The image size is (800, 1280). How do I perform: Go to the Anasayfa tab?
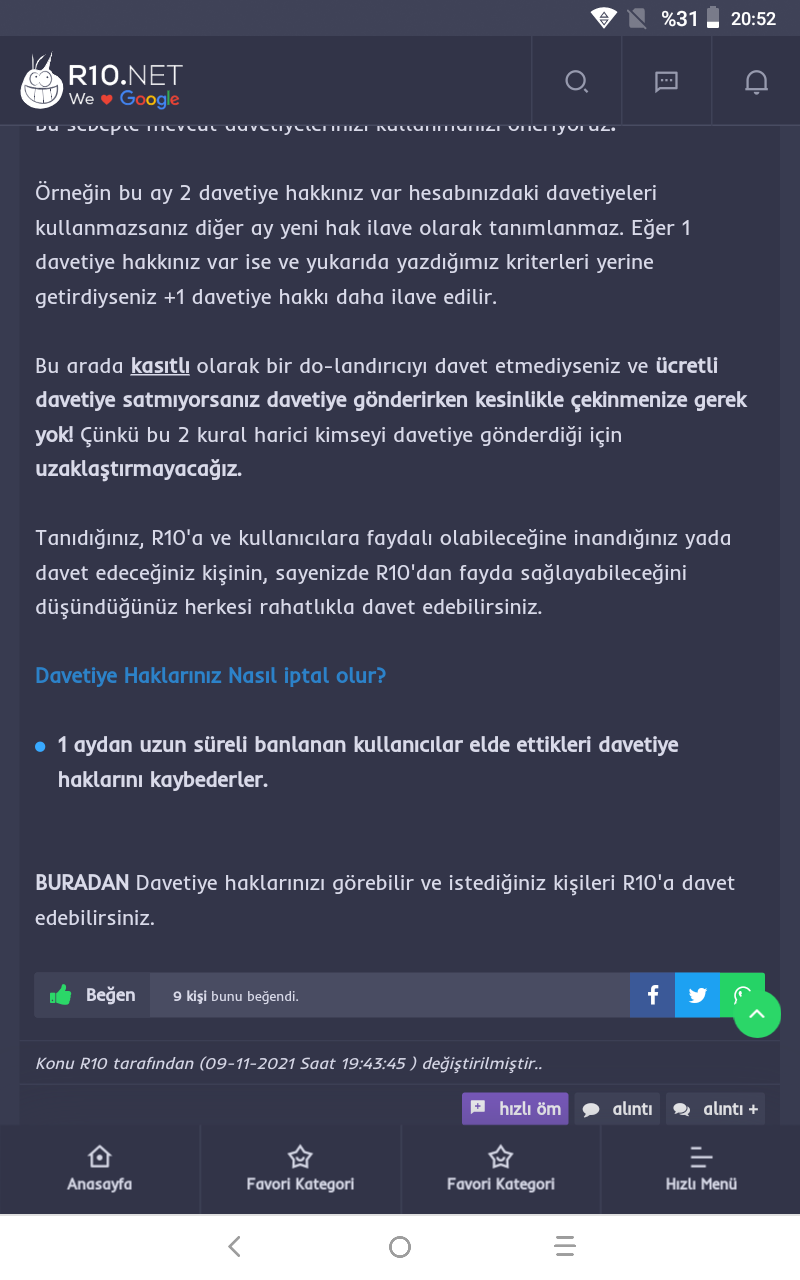[x=100, y=1169]
